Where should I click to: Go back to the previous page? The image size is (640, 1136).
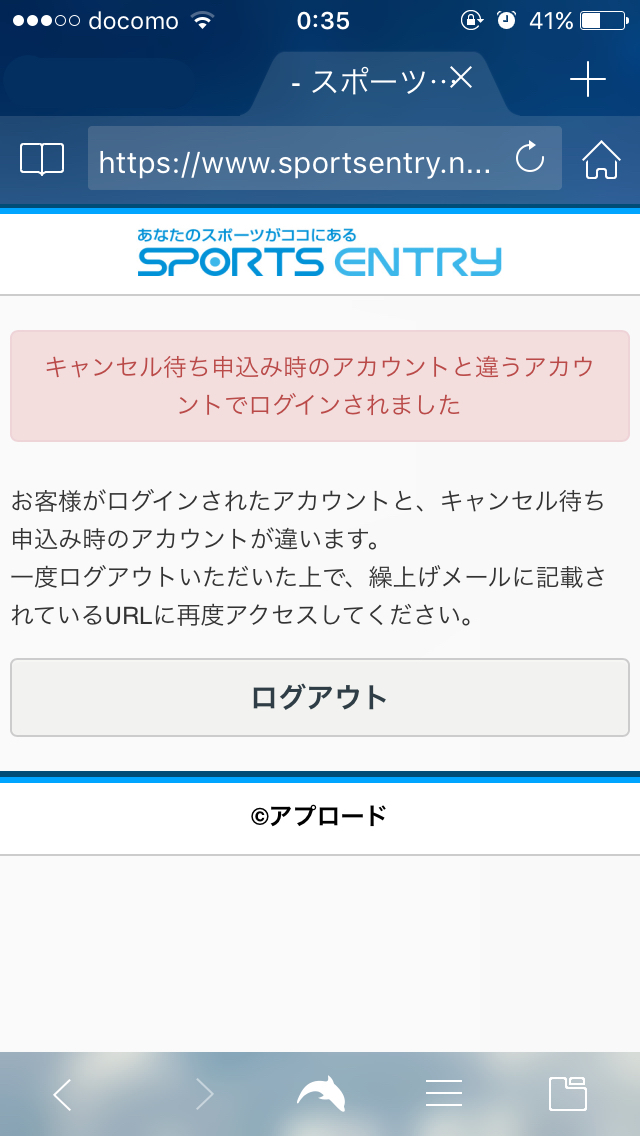pos(62,1094)
